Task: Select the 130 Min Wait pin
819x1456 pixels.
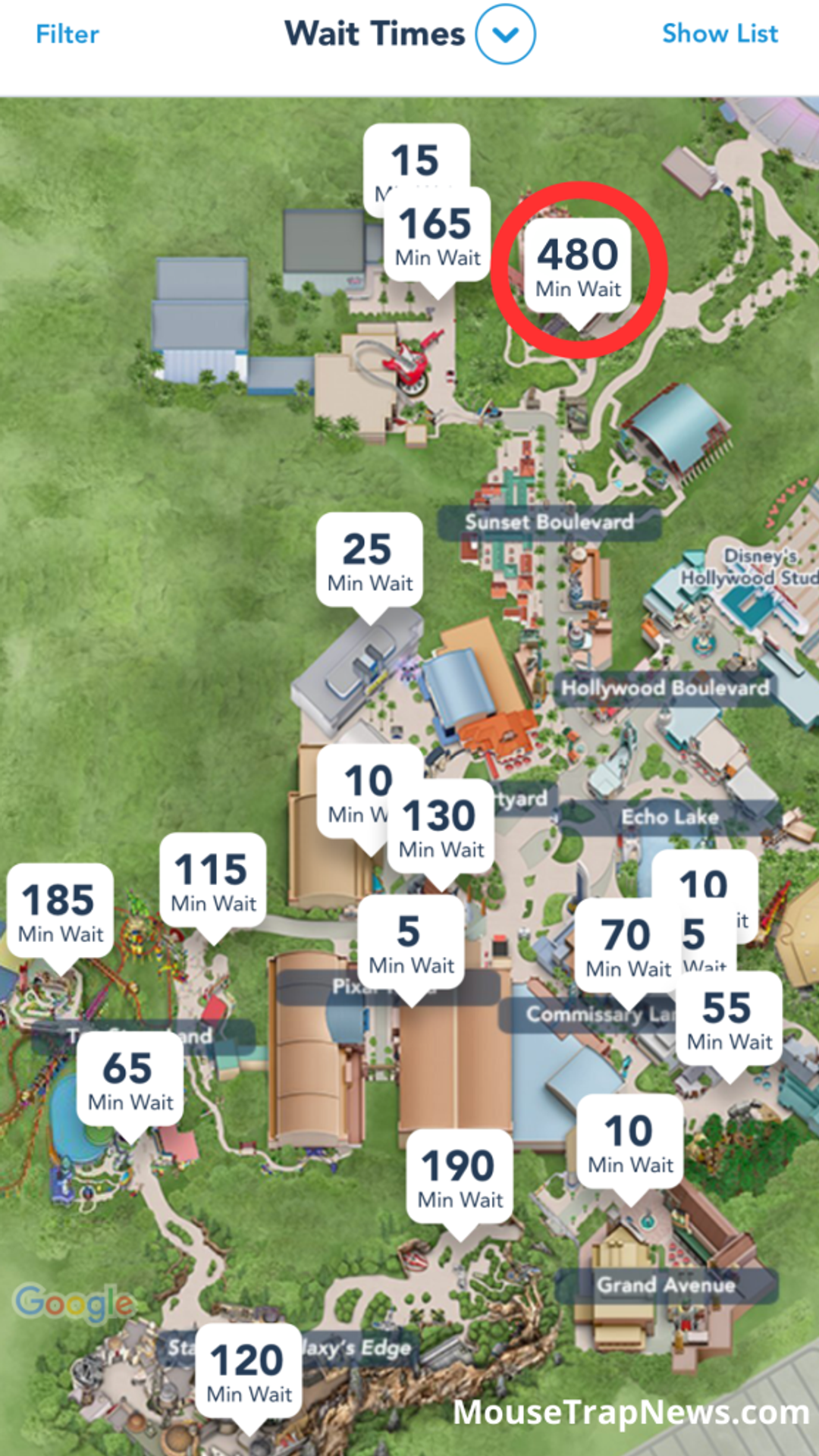Action: pyautogui.click(x=441, y=828)
